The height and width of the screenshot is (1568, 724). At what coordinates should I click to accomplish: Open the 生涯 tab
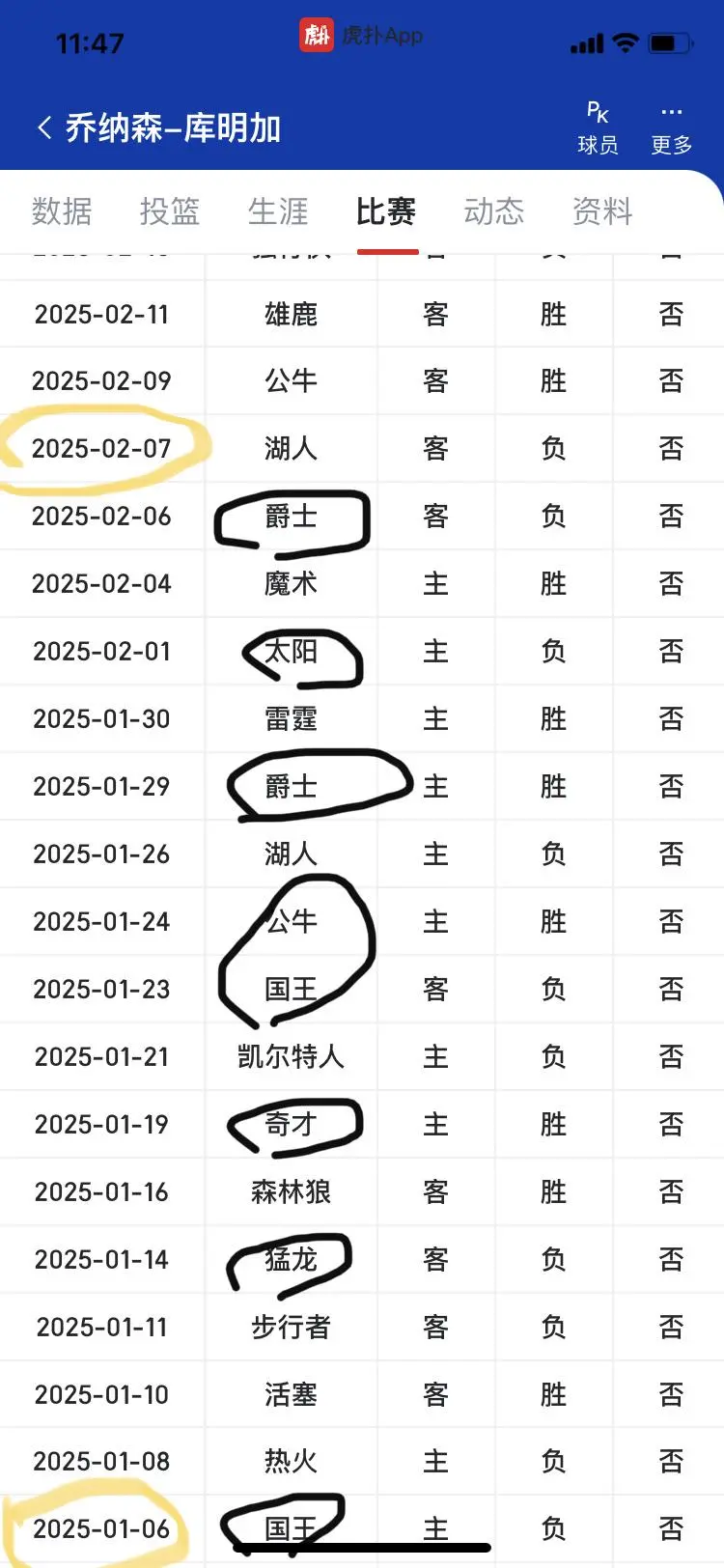click(278, 210)
